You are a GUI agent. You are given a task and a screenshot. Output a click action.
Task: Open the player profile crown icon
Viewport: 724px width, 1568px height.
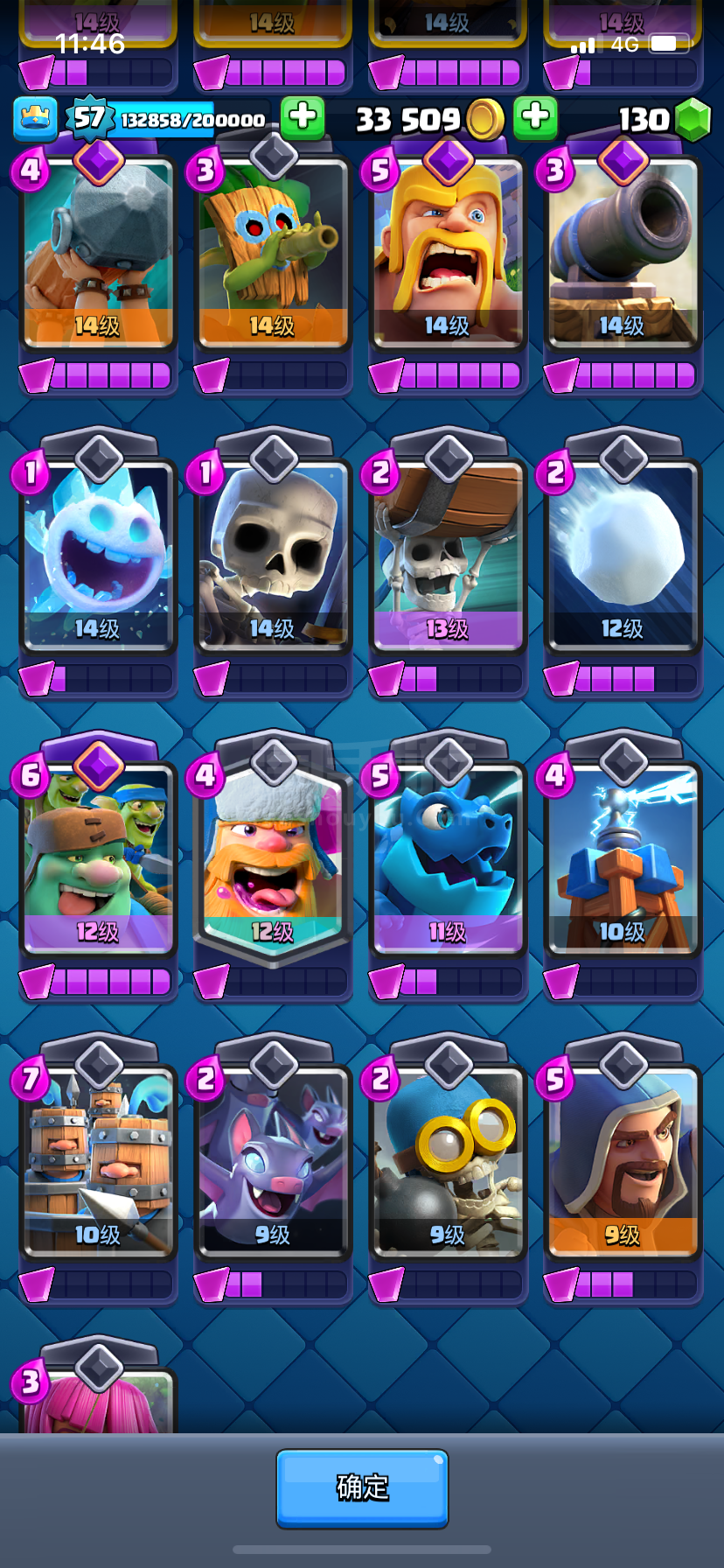point(35,119)
